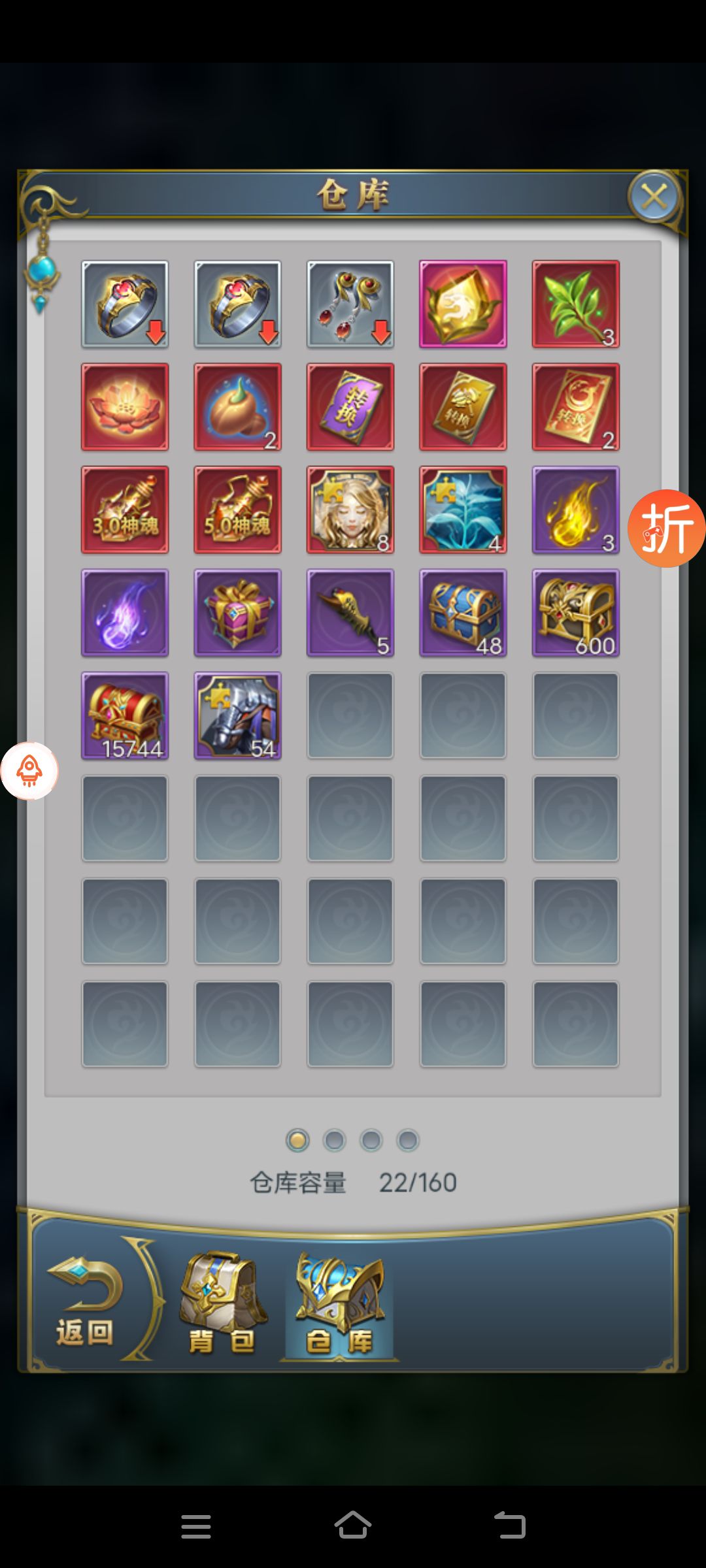Select the goddess puzzle fragment with count 8
This screenshot has height=1568, width=706.
pyautogui.click(x=350, y=510)
